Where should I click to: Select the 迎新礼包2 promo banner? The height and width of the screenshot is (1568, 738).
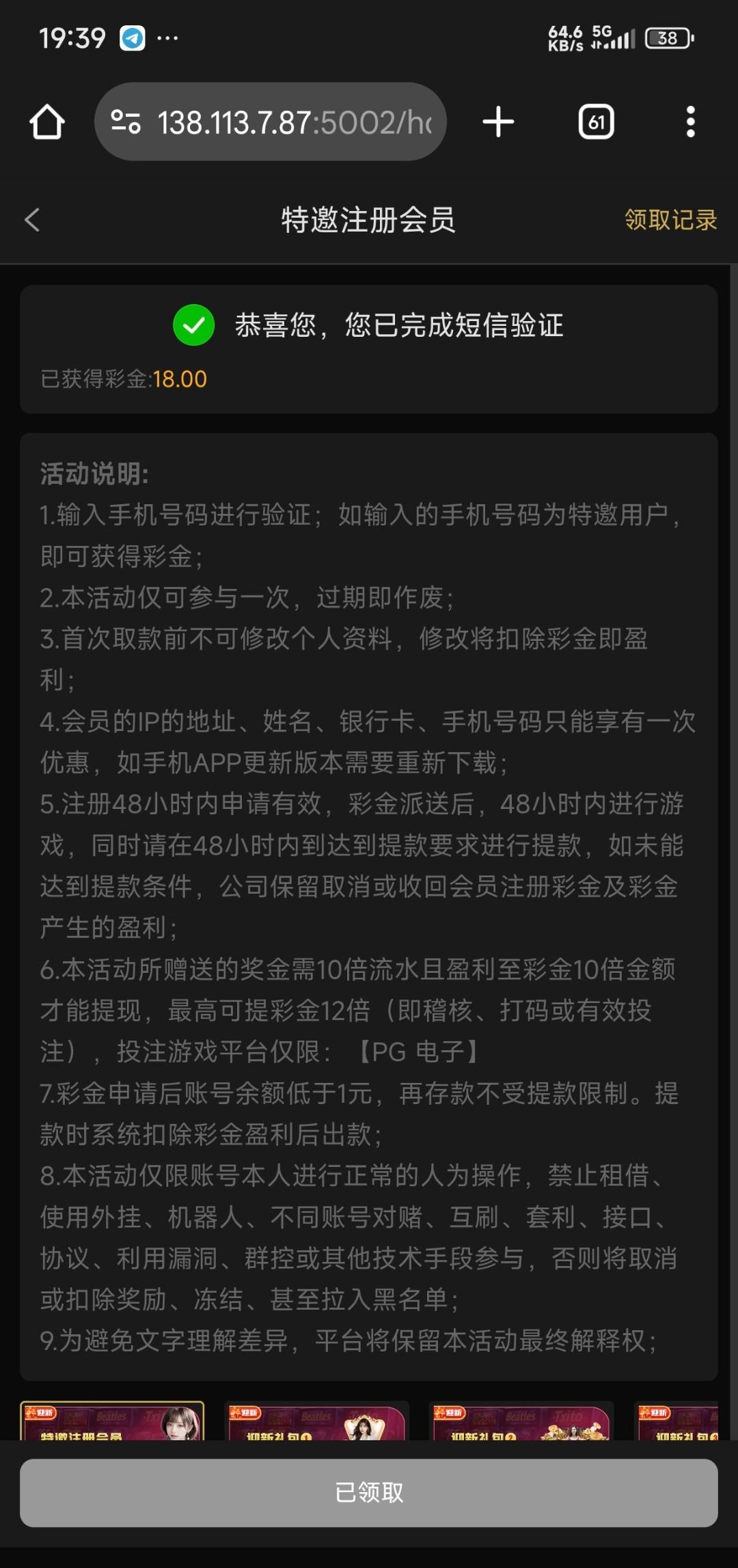tap(522, 1420)
